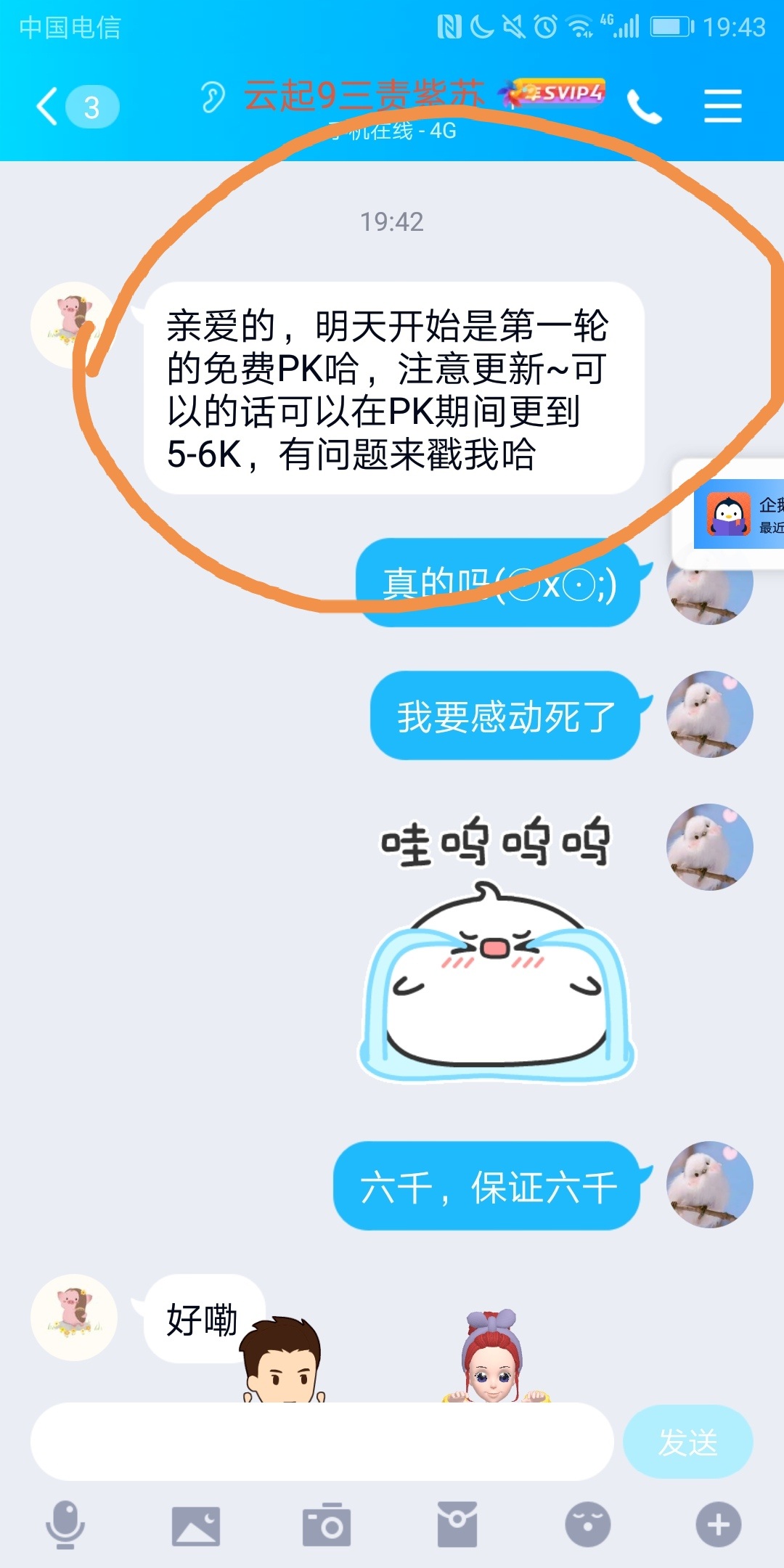This screenshot has width=784, height=1568.
Task: Open the camera to take a photo
Action: (326, 1524)
